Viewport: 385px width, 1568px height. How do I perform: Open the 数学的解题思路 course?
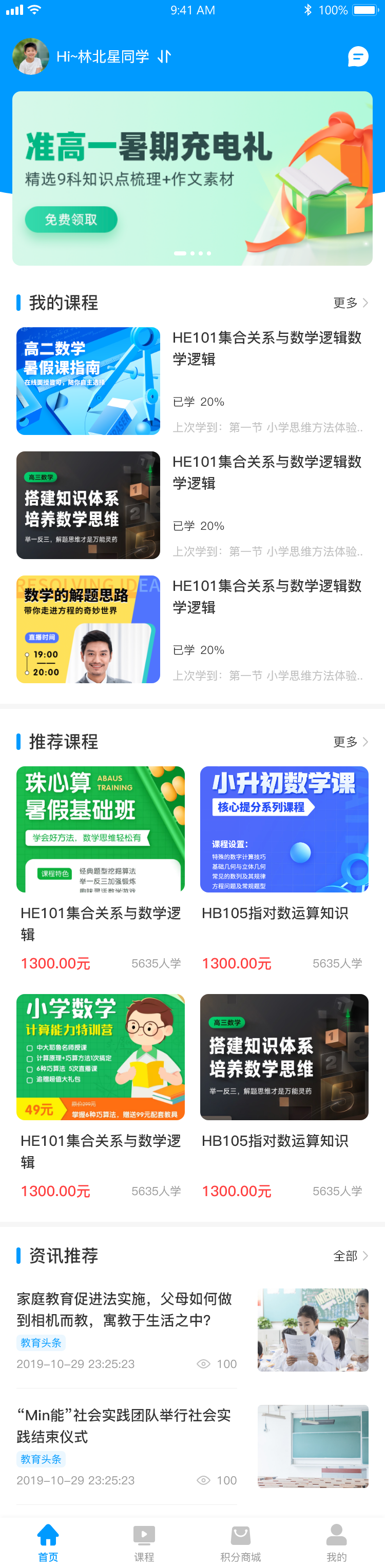coord(88,629)
